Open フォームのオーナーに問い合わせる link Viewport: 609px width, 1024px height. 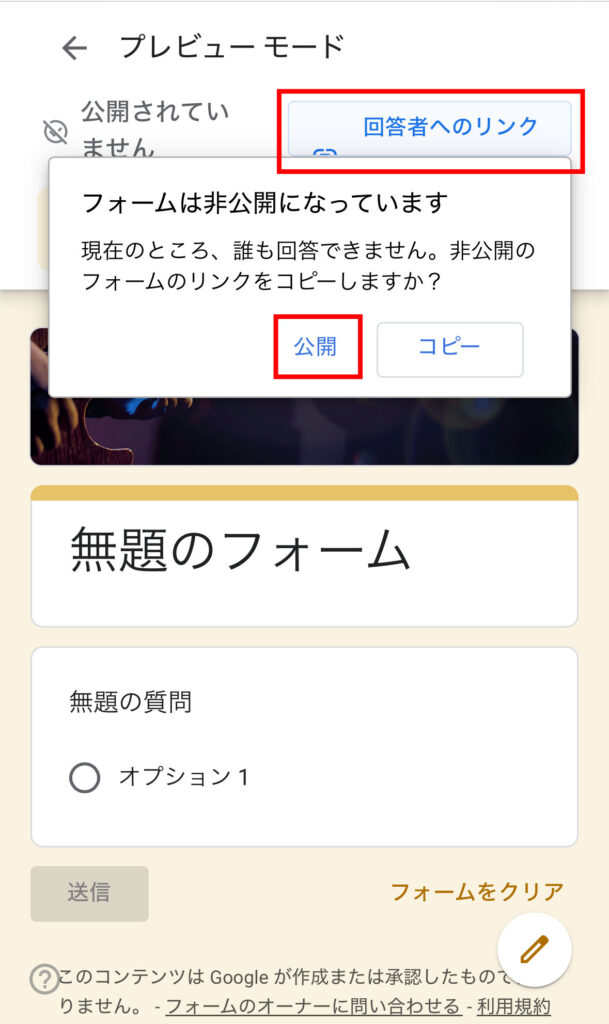pyautogui.click(x=312, y=1006)
